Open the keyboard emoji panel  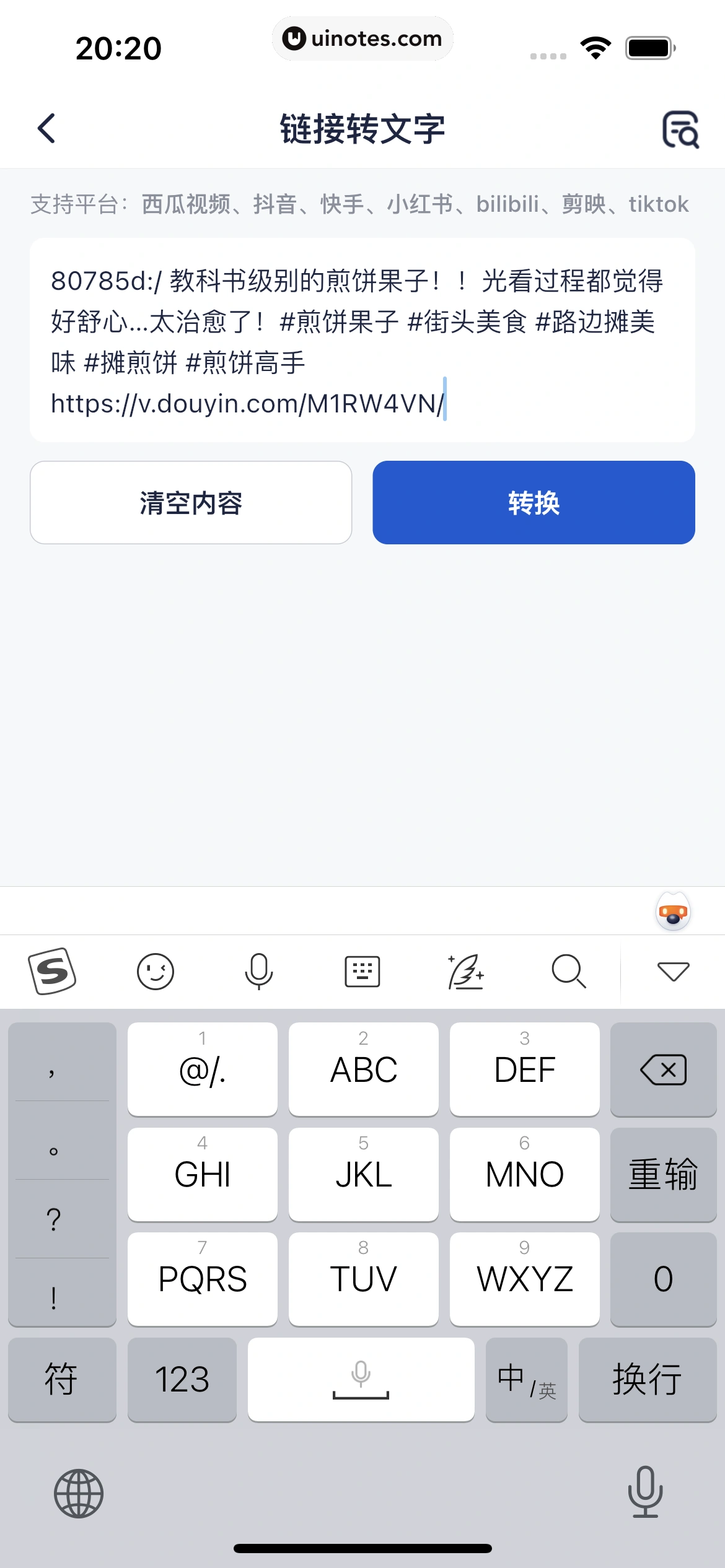coord(155,971)
